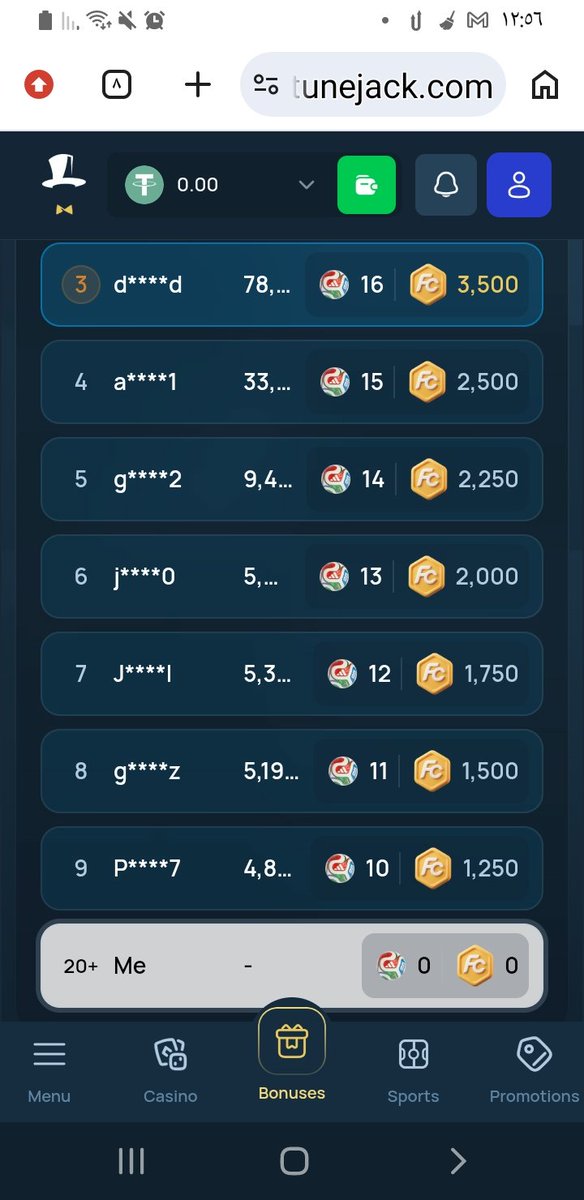Tap the top hat site logo
The width and height of the screenshot is (584, 1200).
[x=64, y=185]
